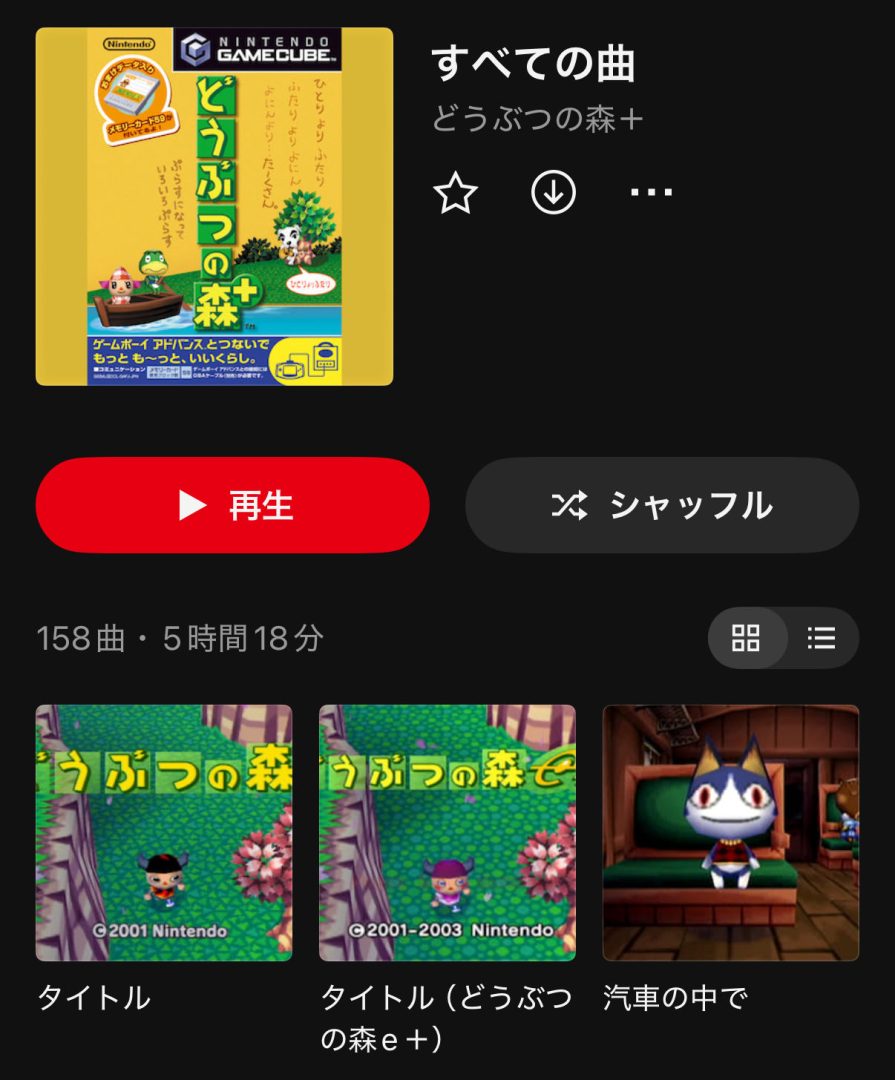The image size is (895, 1080).
Task: Tap the シャッフル shuffle button
Action: [x=662, y=505]
